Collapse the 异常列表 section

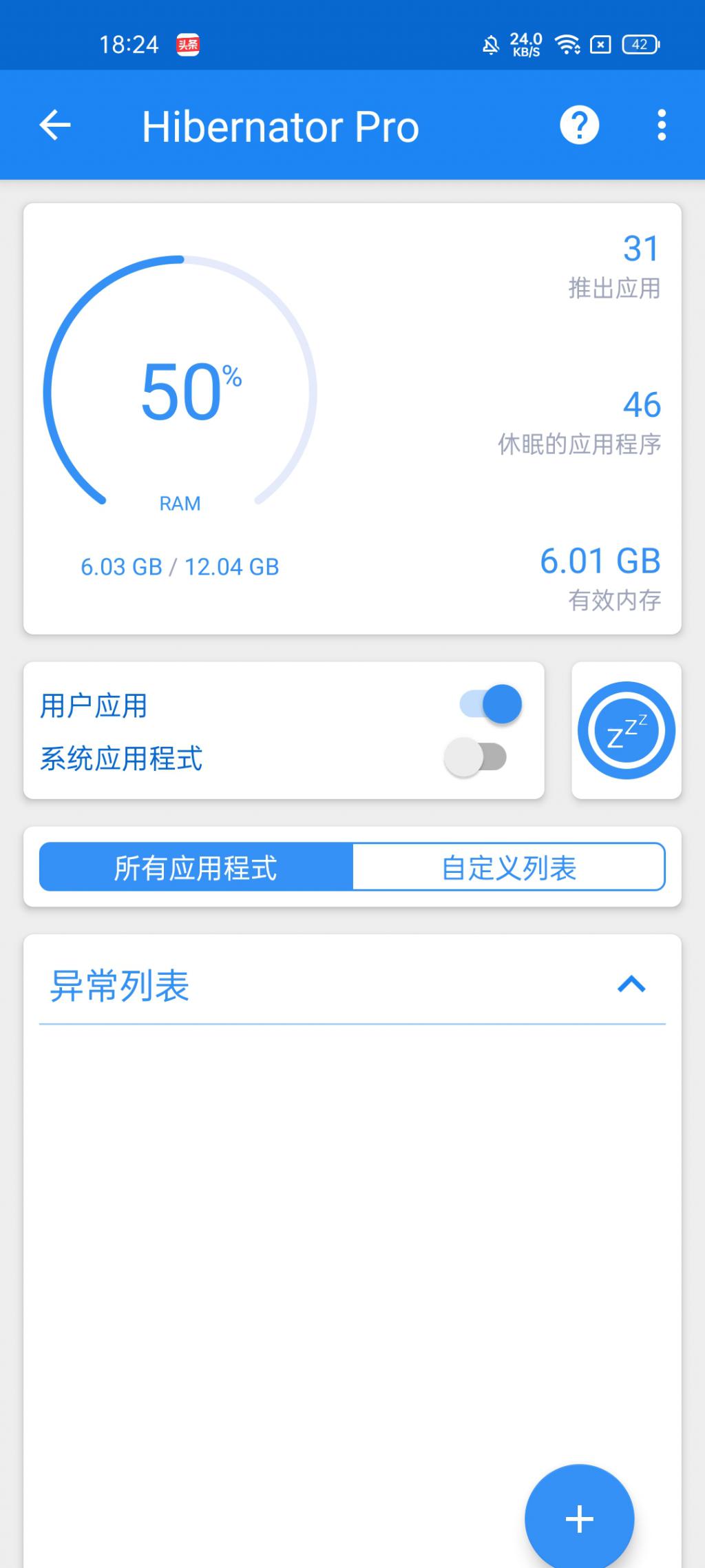631,984
